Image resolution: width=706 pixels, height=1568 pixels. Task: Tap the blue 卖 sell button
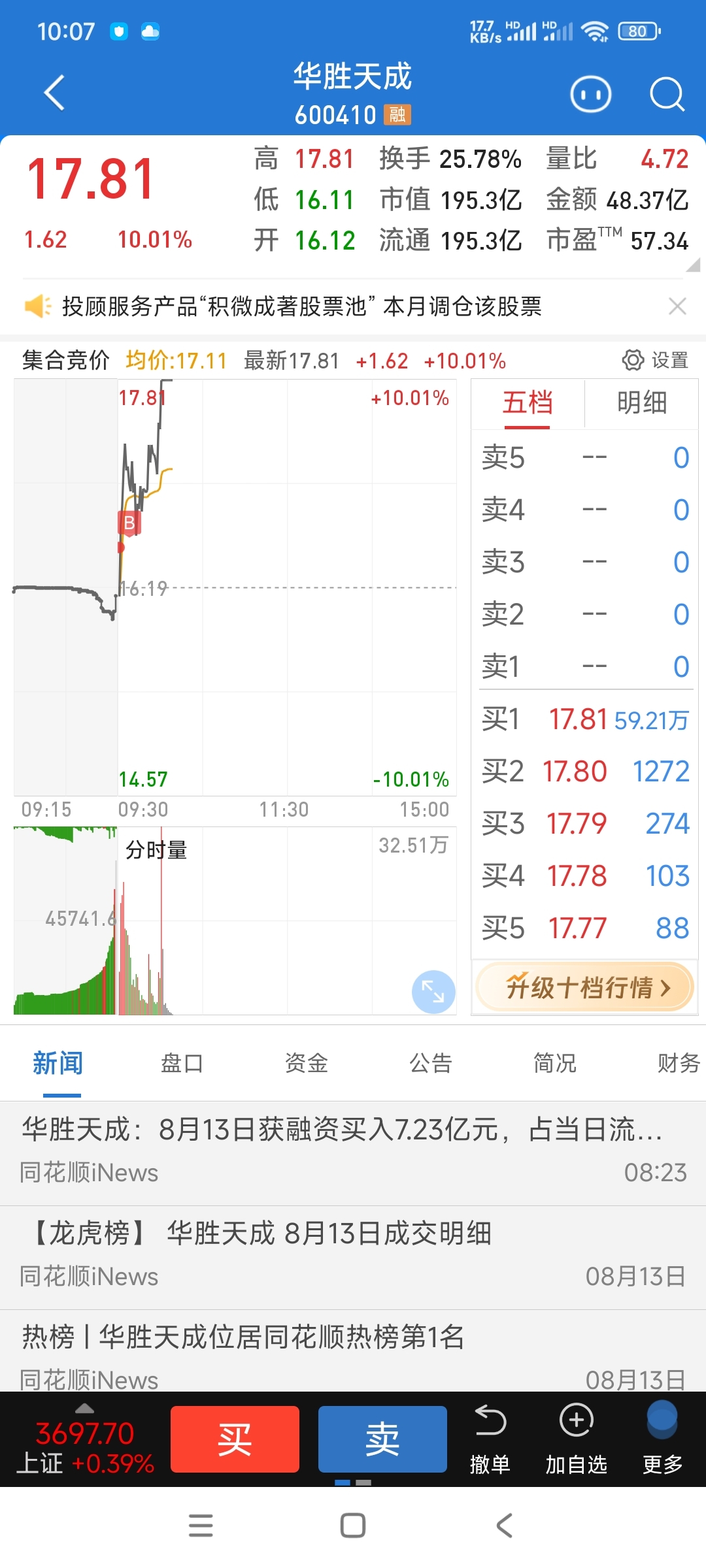tap(382, 1439)
